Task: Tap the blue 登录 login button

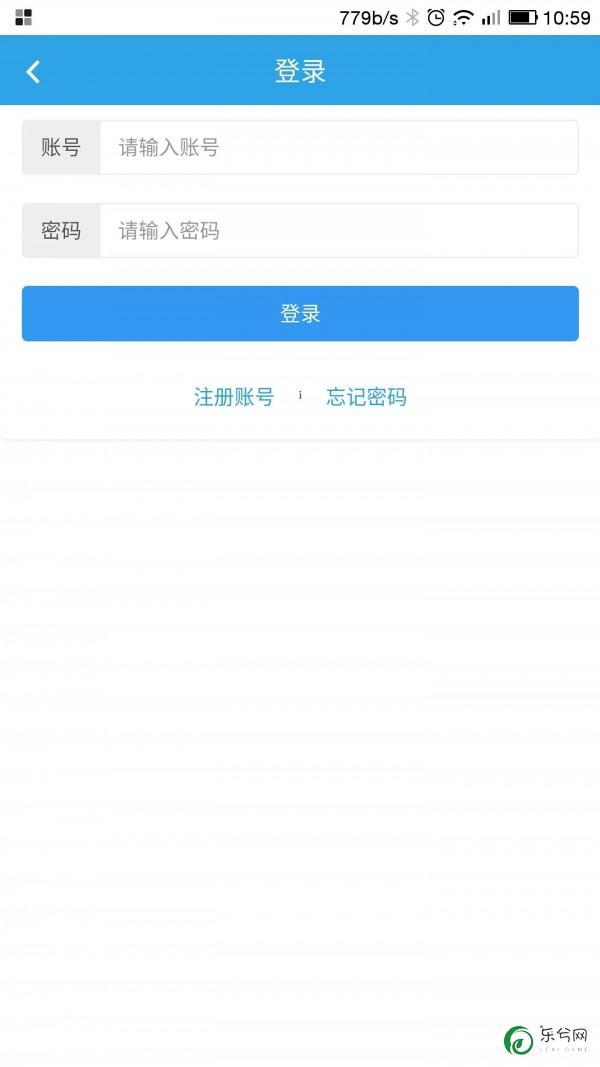Action: (300, 314)
